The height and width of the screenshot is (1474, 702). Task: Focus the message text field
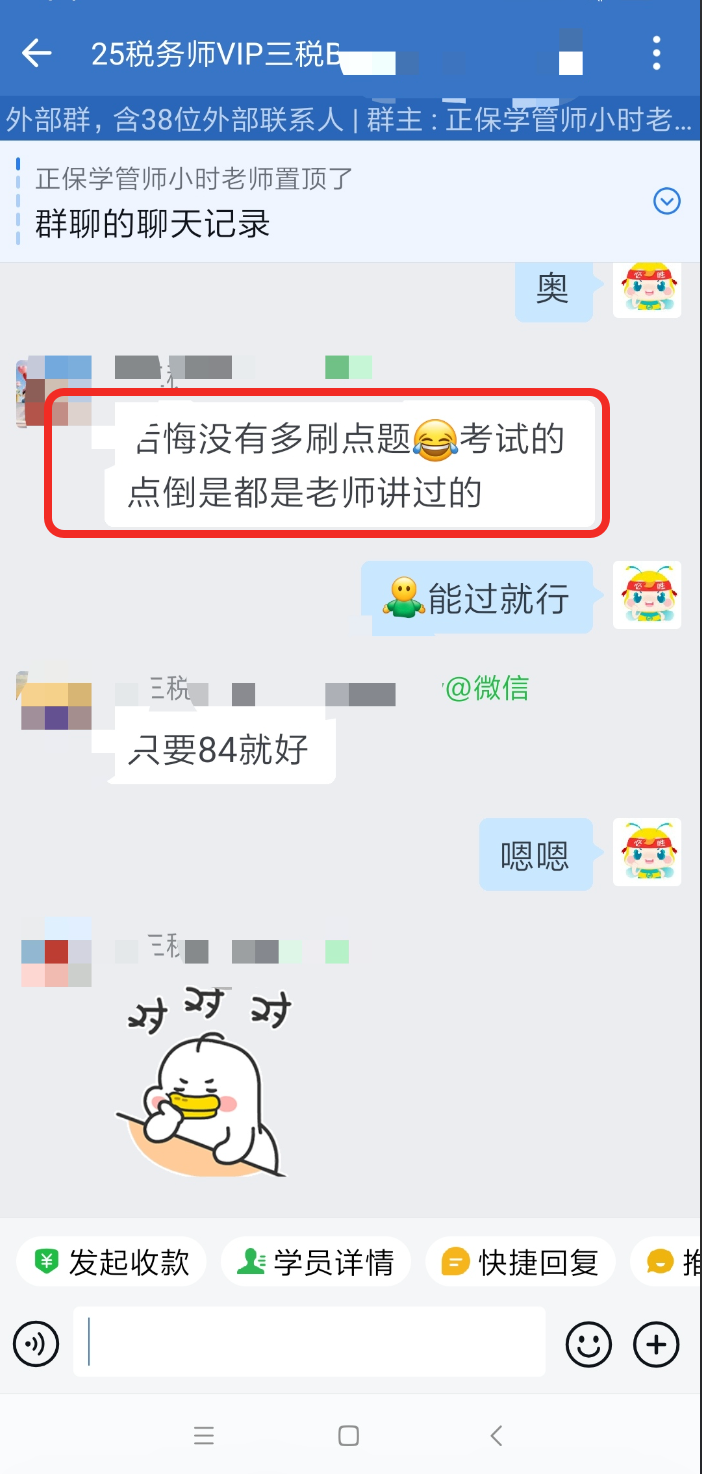click(x=310, y=1342)
